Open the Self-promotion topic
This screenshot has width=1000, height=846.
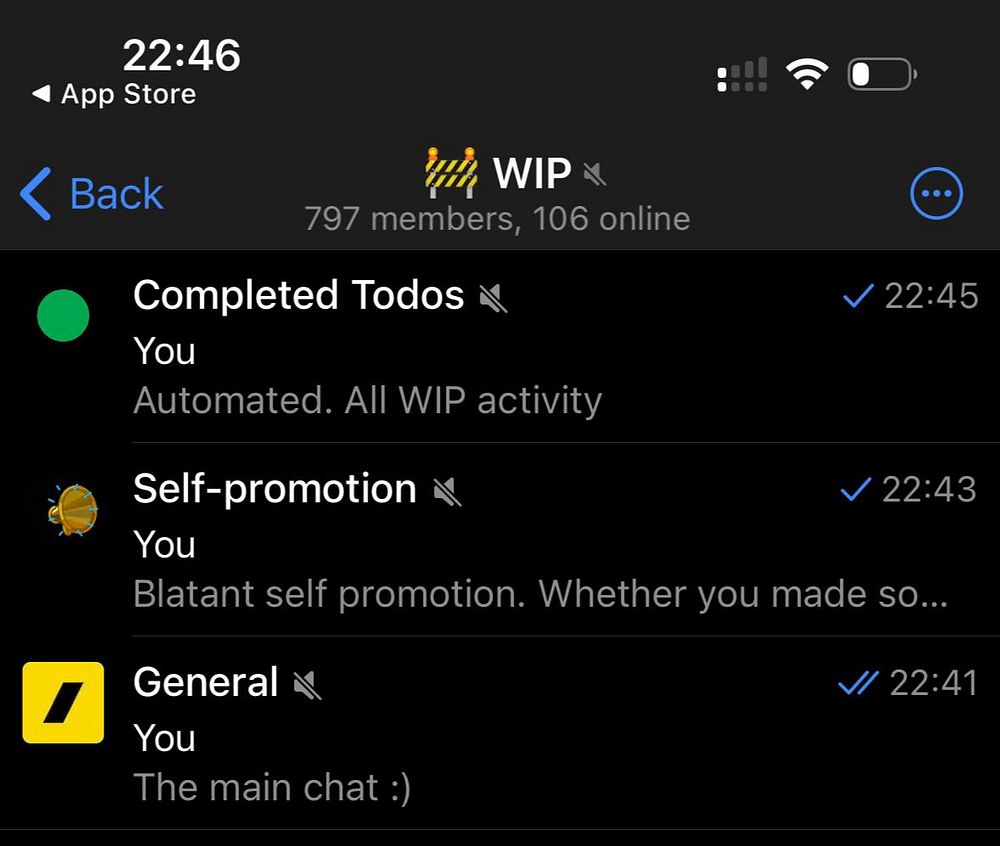tap(500, 540)
